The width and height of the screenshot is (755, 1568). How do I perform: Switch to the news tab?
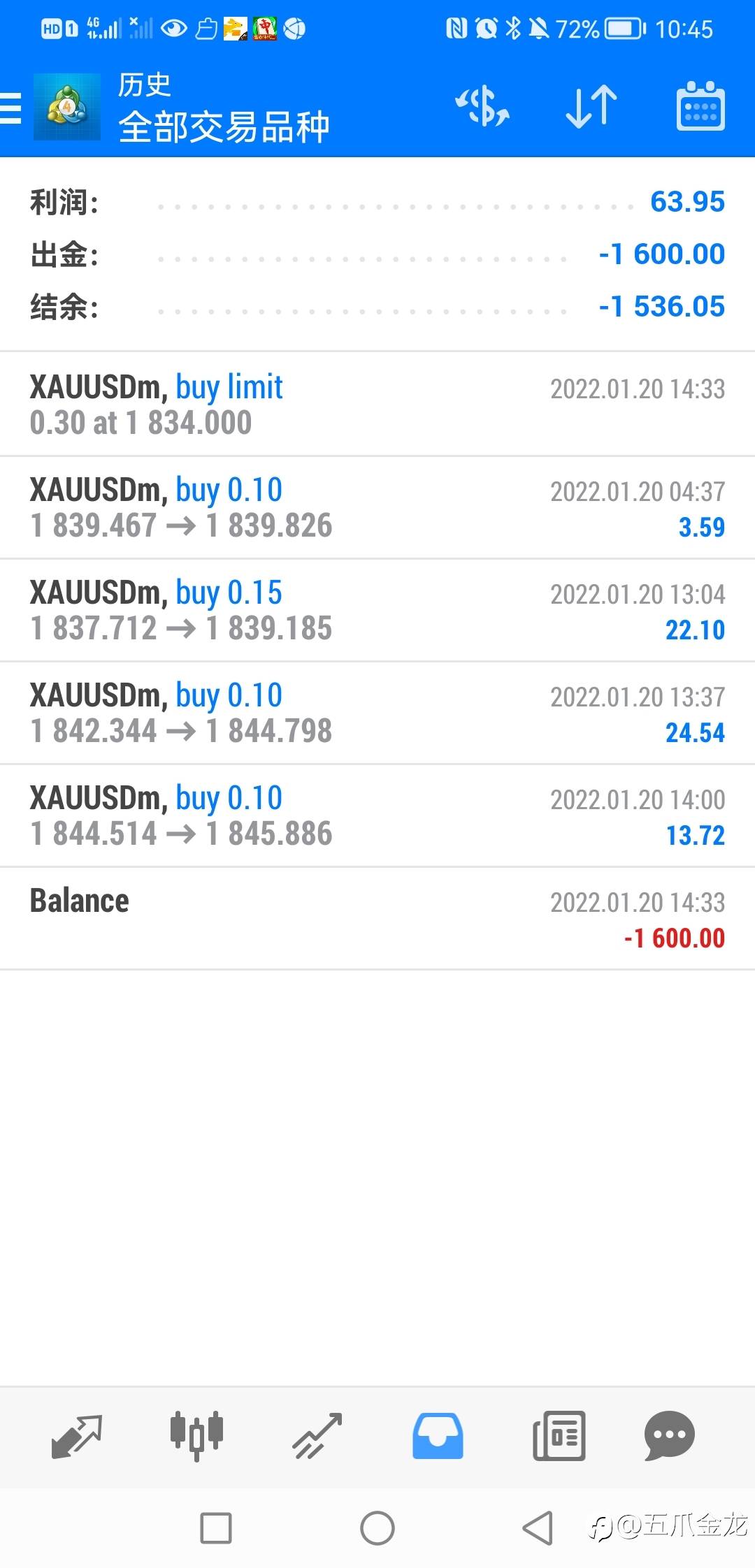(x=559, y=1436)
